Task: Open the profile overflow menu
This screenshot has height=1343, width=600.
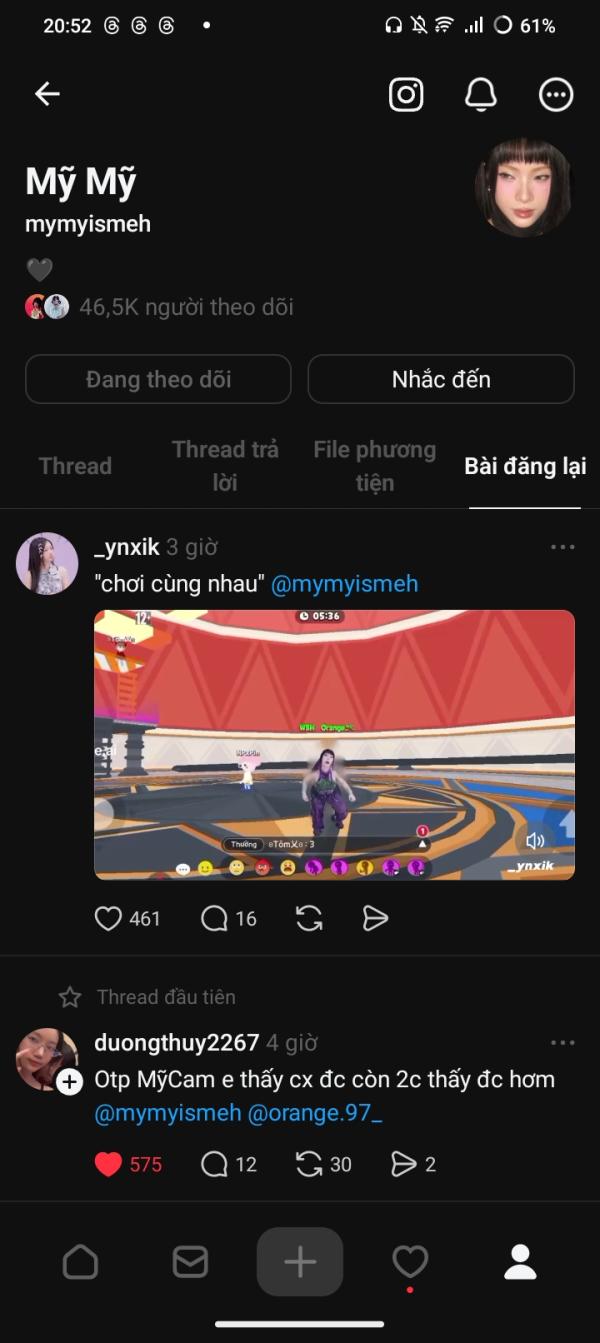Action: [556, 94]
